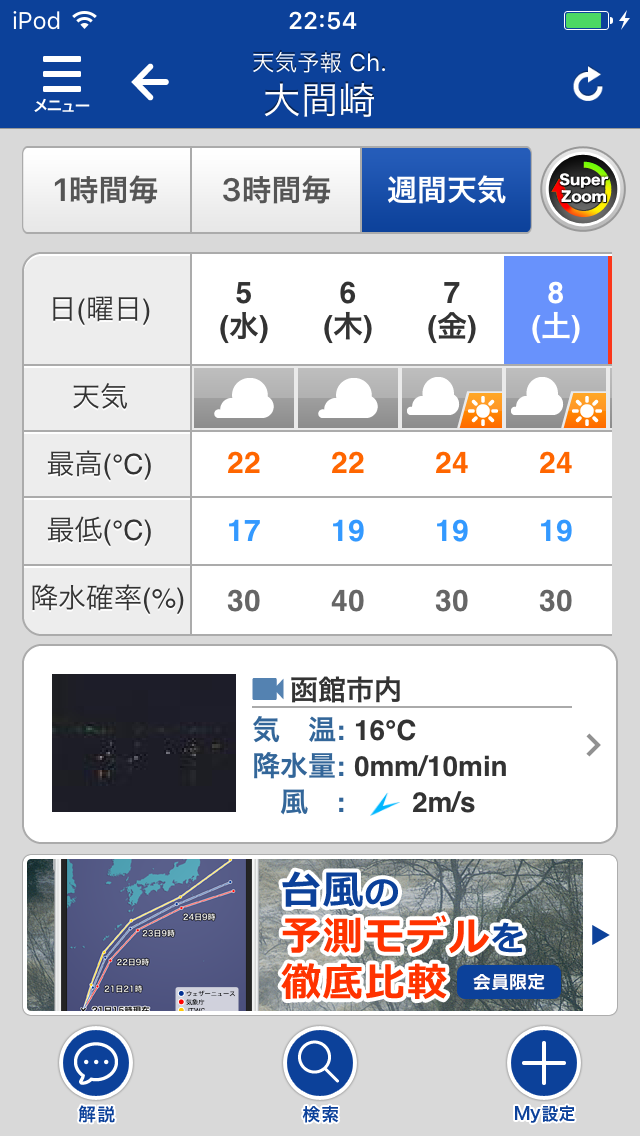Image resolution: width=640 pixels, height=1136 pixels.
Task: Advance the banner with the blue arrow
Action: pos(600,935)
